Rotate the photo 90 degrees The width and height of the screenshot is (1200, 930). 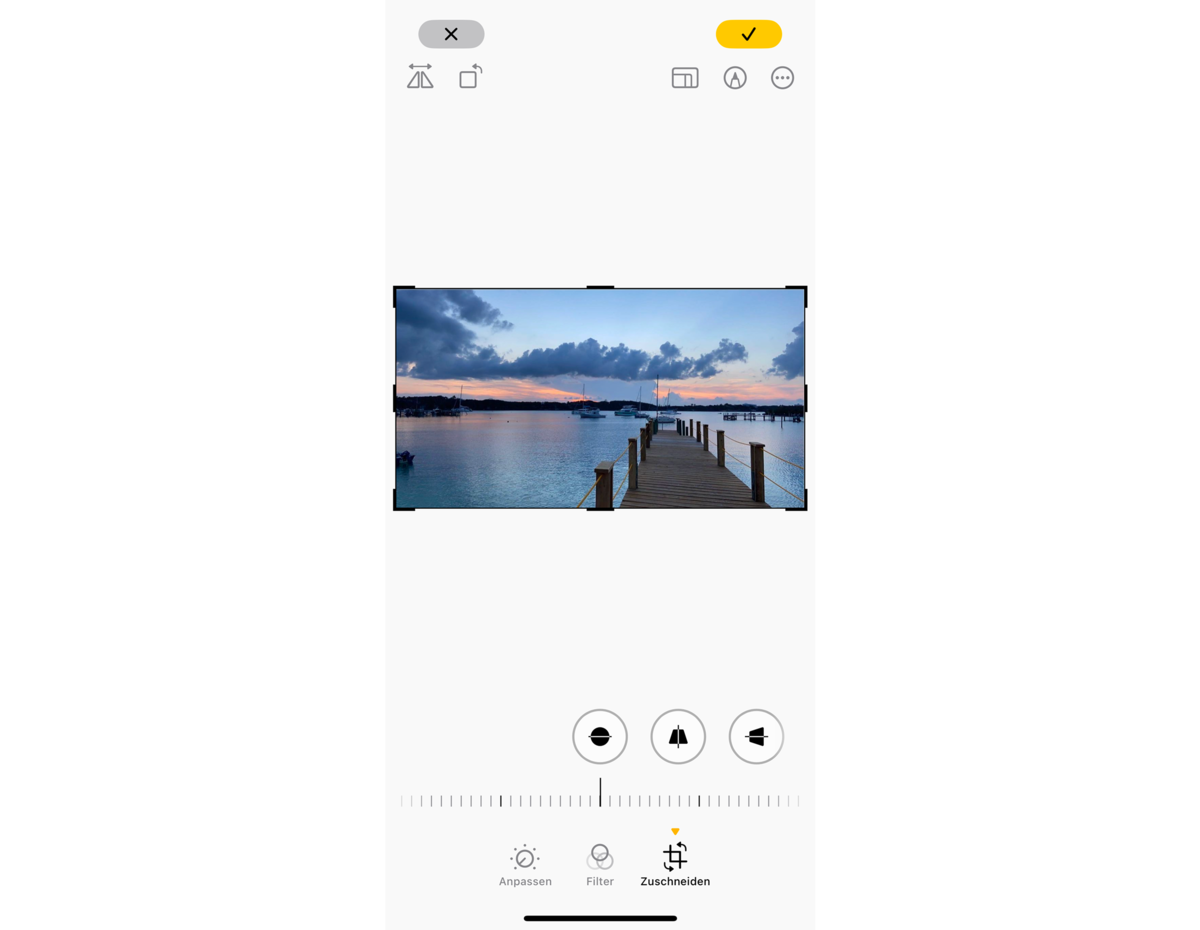point(470,77)
